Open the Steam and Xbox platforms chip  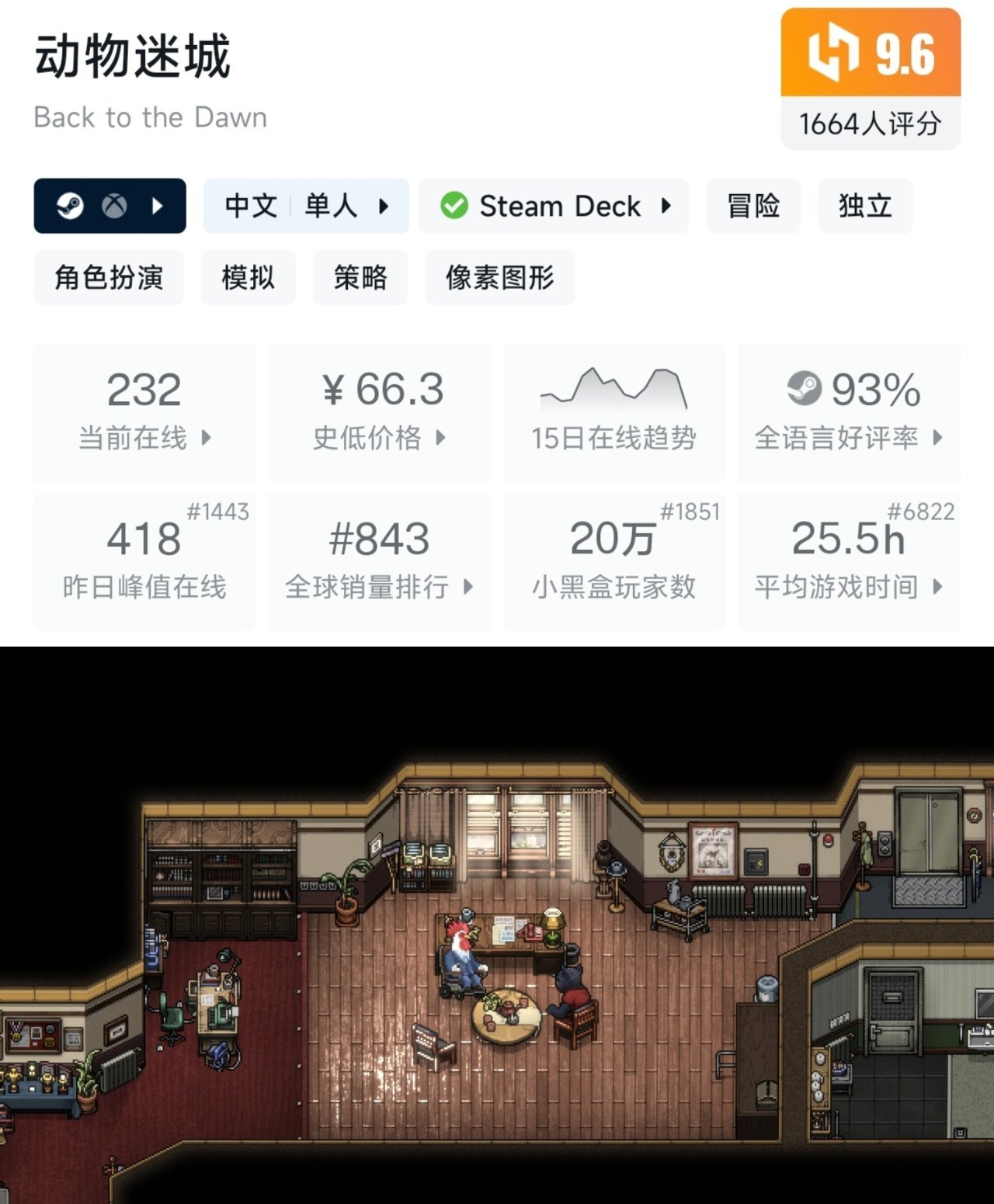[109, 206]
